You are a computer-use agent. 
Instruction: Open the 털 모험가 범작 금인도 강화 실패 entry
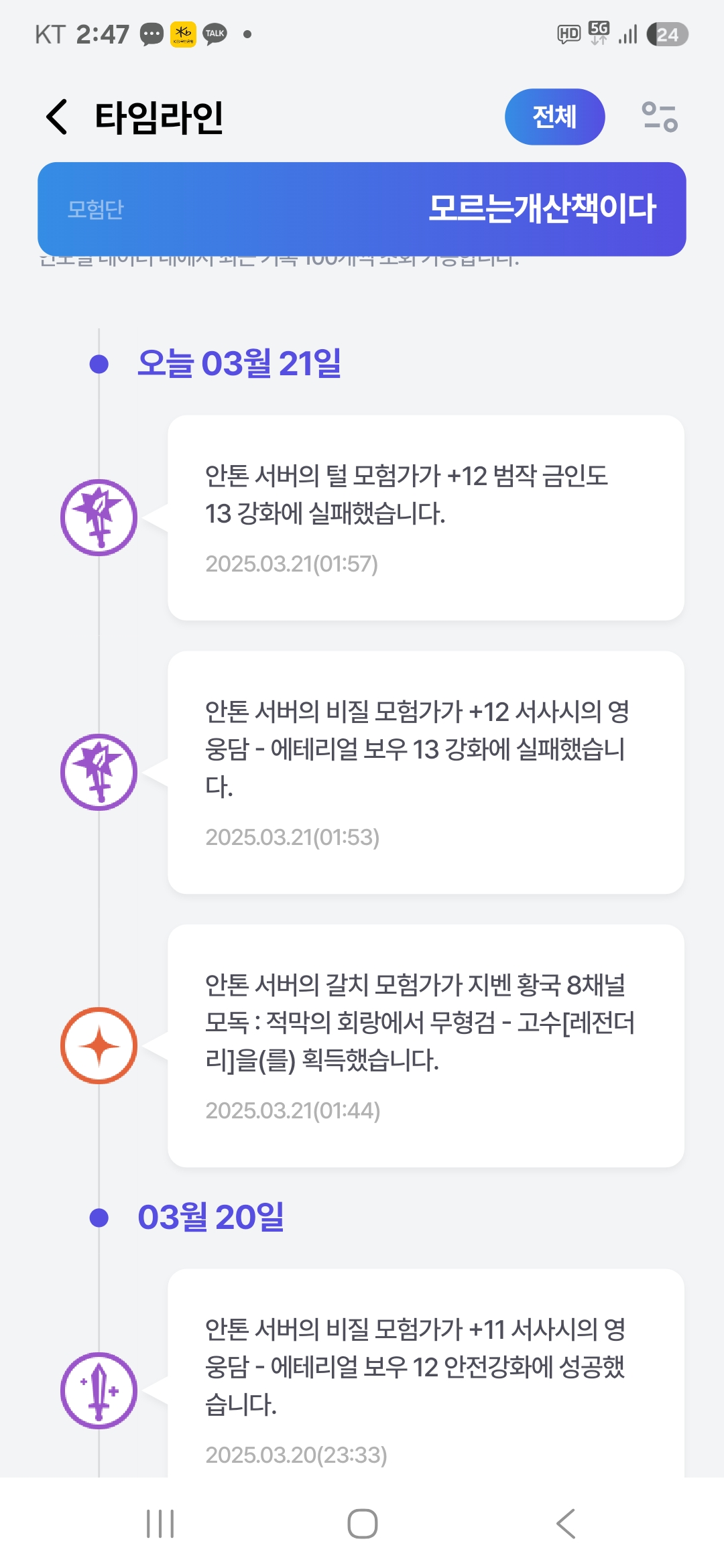coord(426,518)
